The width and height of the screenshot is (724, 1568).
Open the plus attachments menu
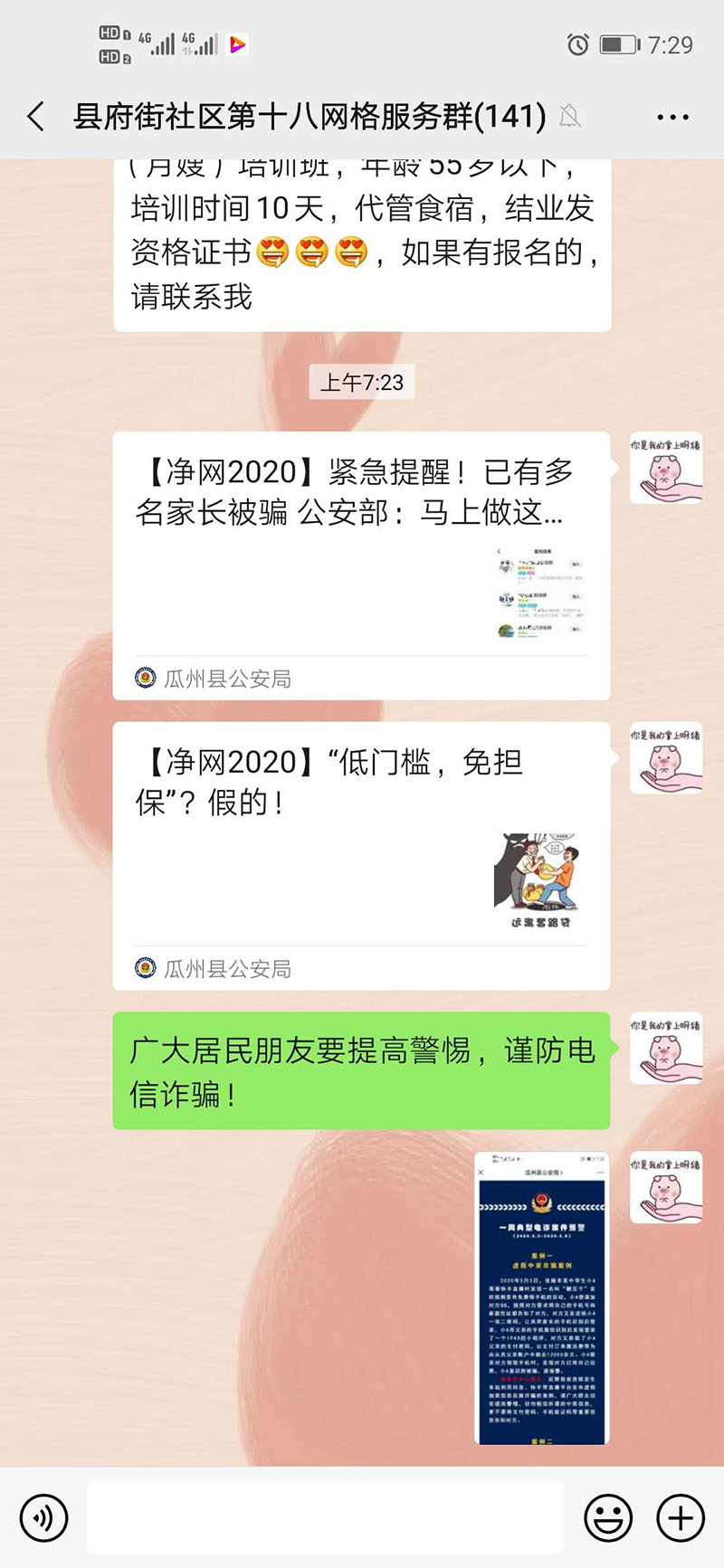[681, 1517]
